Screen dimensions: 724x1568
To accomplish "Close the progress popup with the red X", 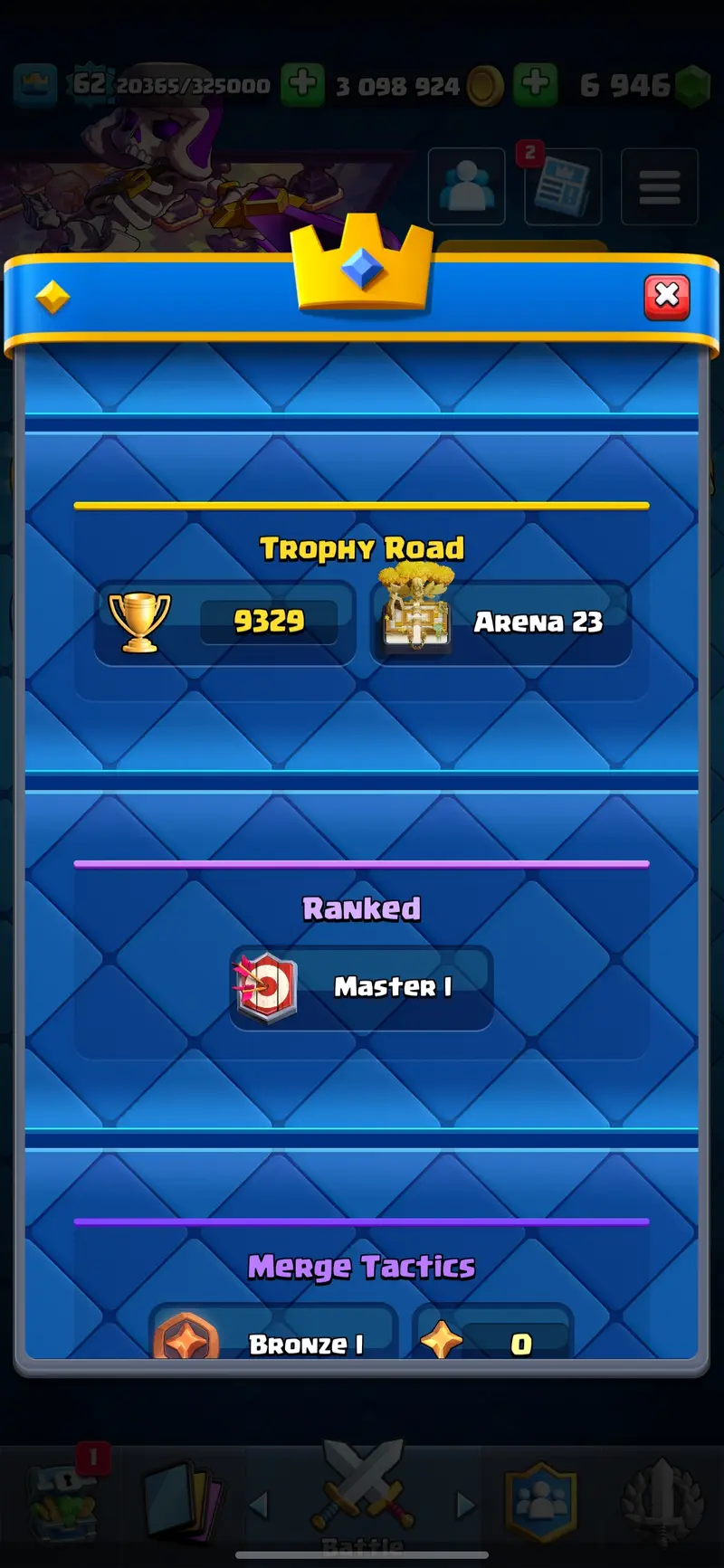I will coord(667,297).
